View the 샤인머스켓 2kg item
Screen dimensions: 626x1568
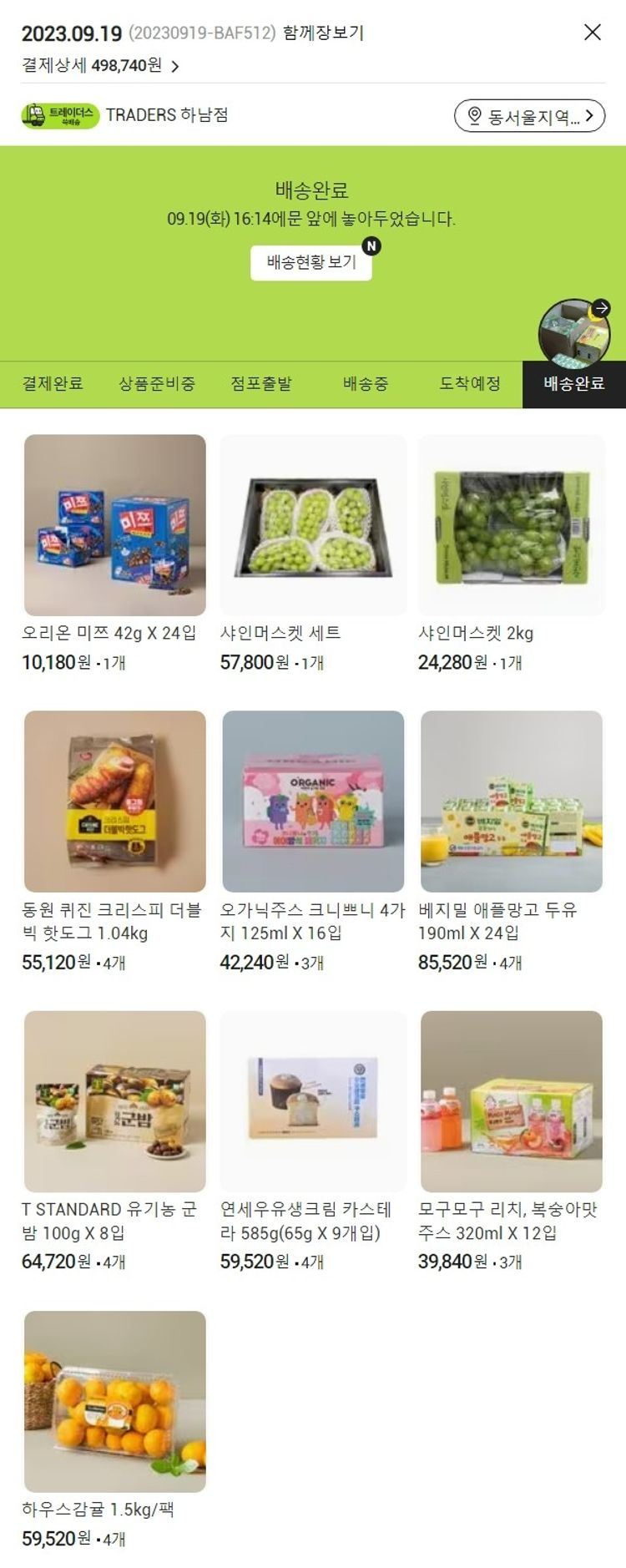click(x=511, y=525)
